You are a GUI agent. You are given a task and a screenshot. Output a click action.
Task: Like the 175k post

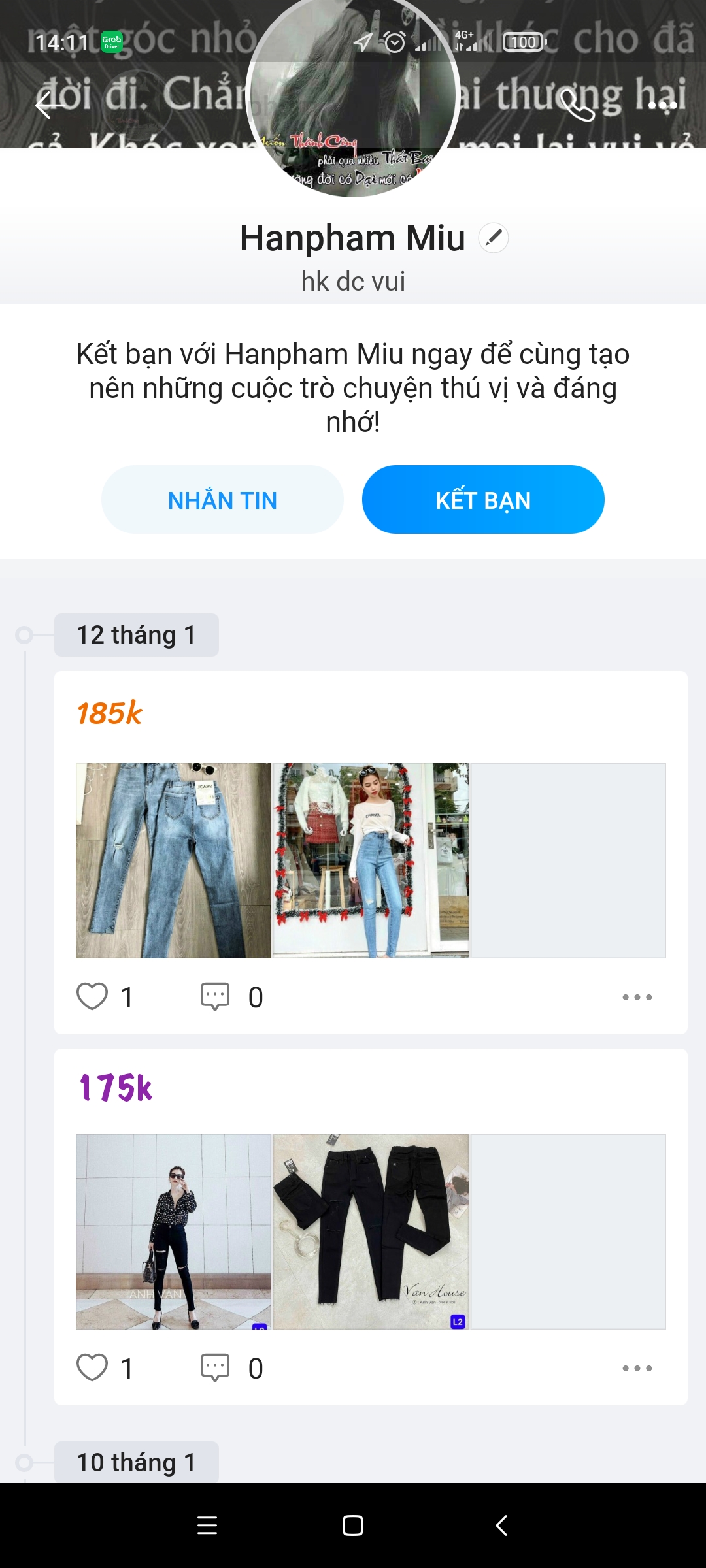92,1368
